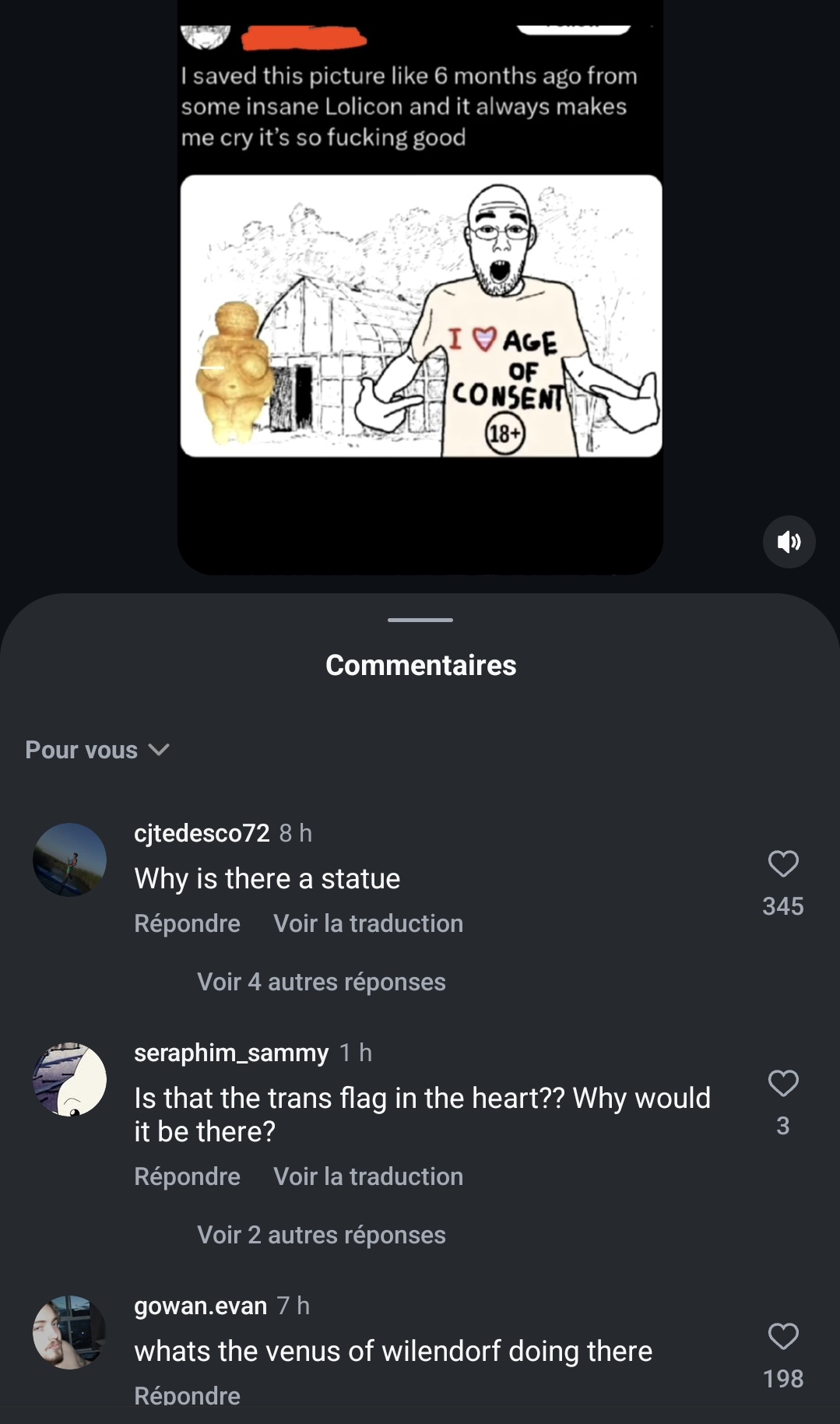Like seraphim_sammy's comment
840x1424 pixels.
tap(783, 1084)
